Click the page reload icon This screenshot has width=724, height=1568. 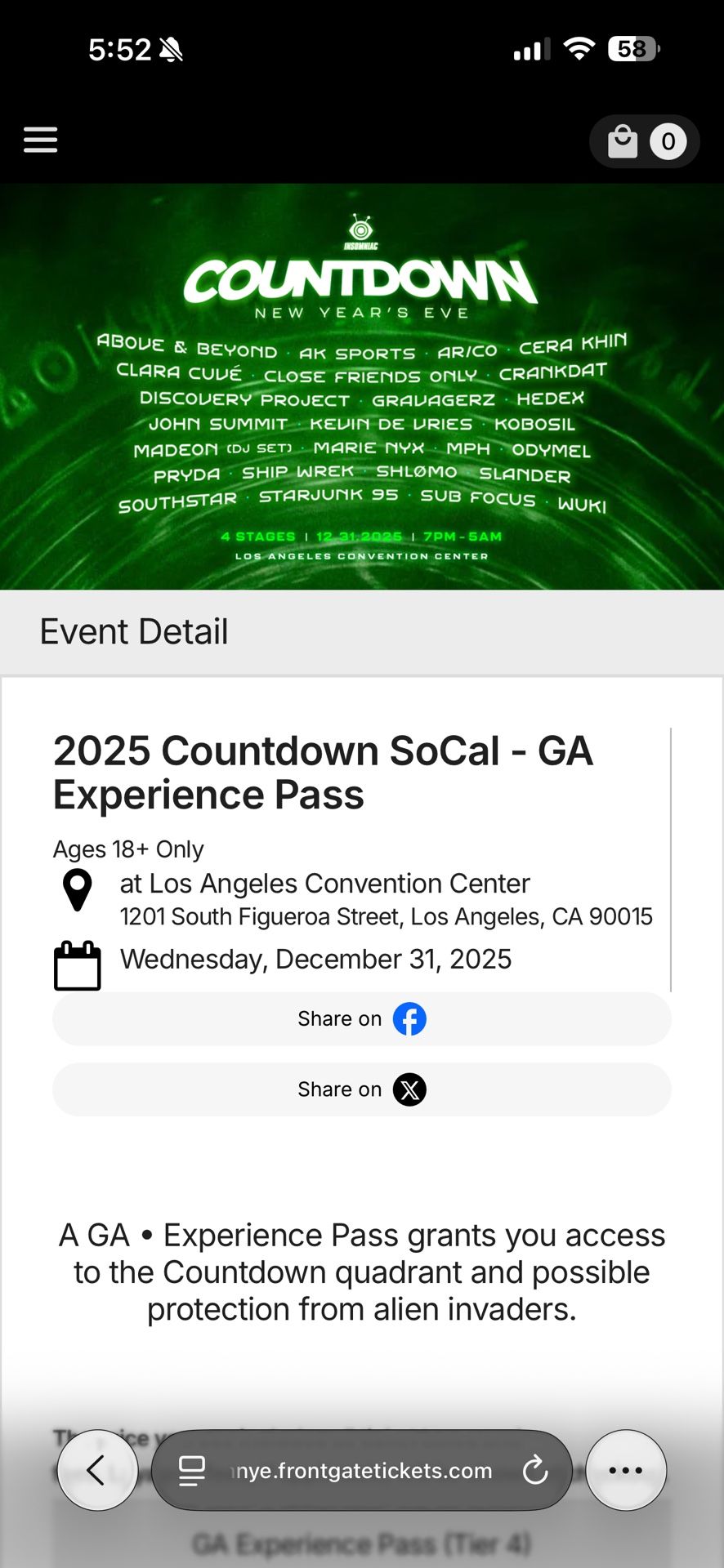535,1470
